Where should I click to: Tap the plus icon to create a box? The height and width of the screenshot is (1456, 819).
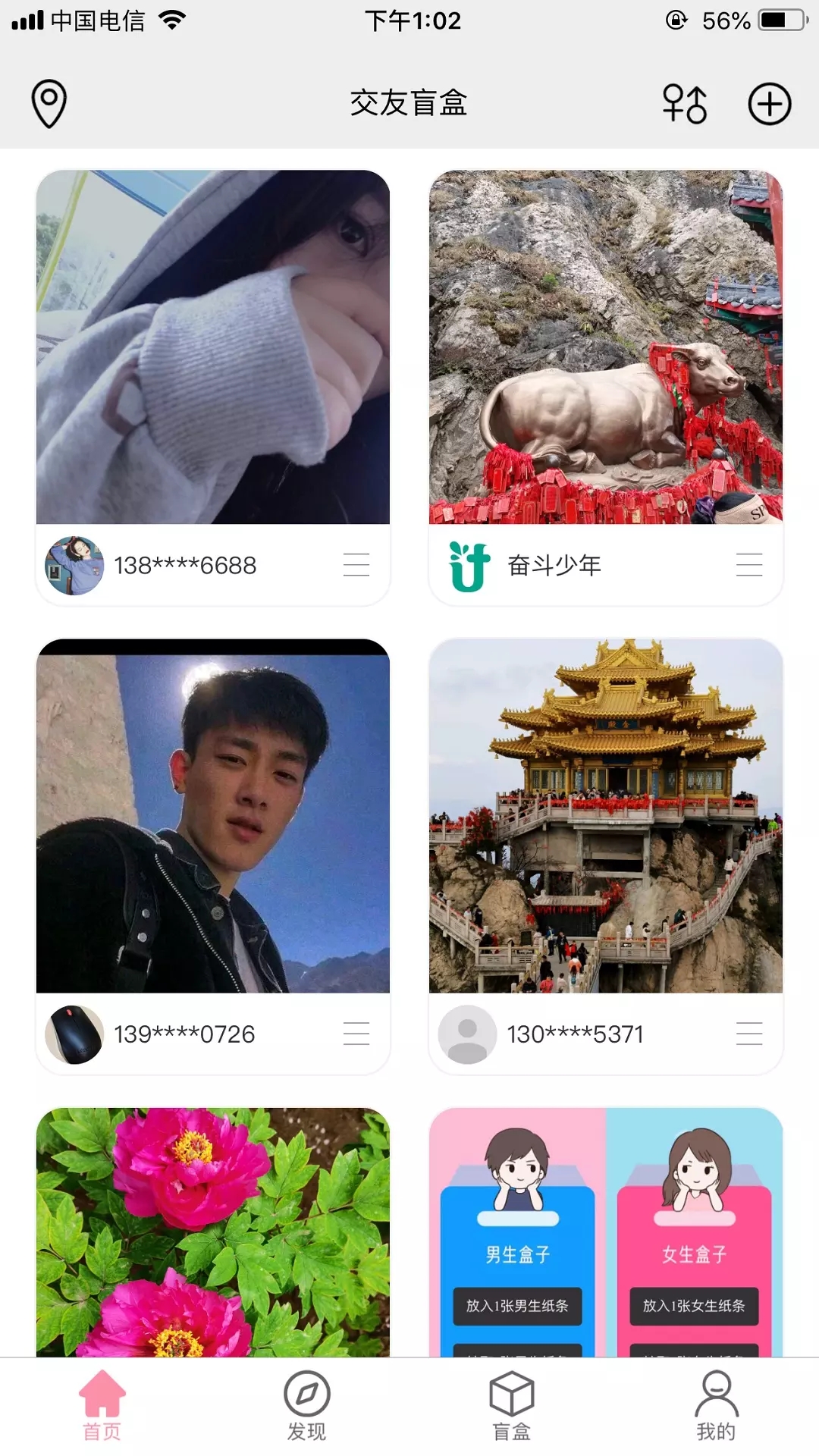point(770,104)
